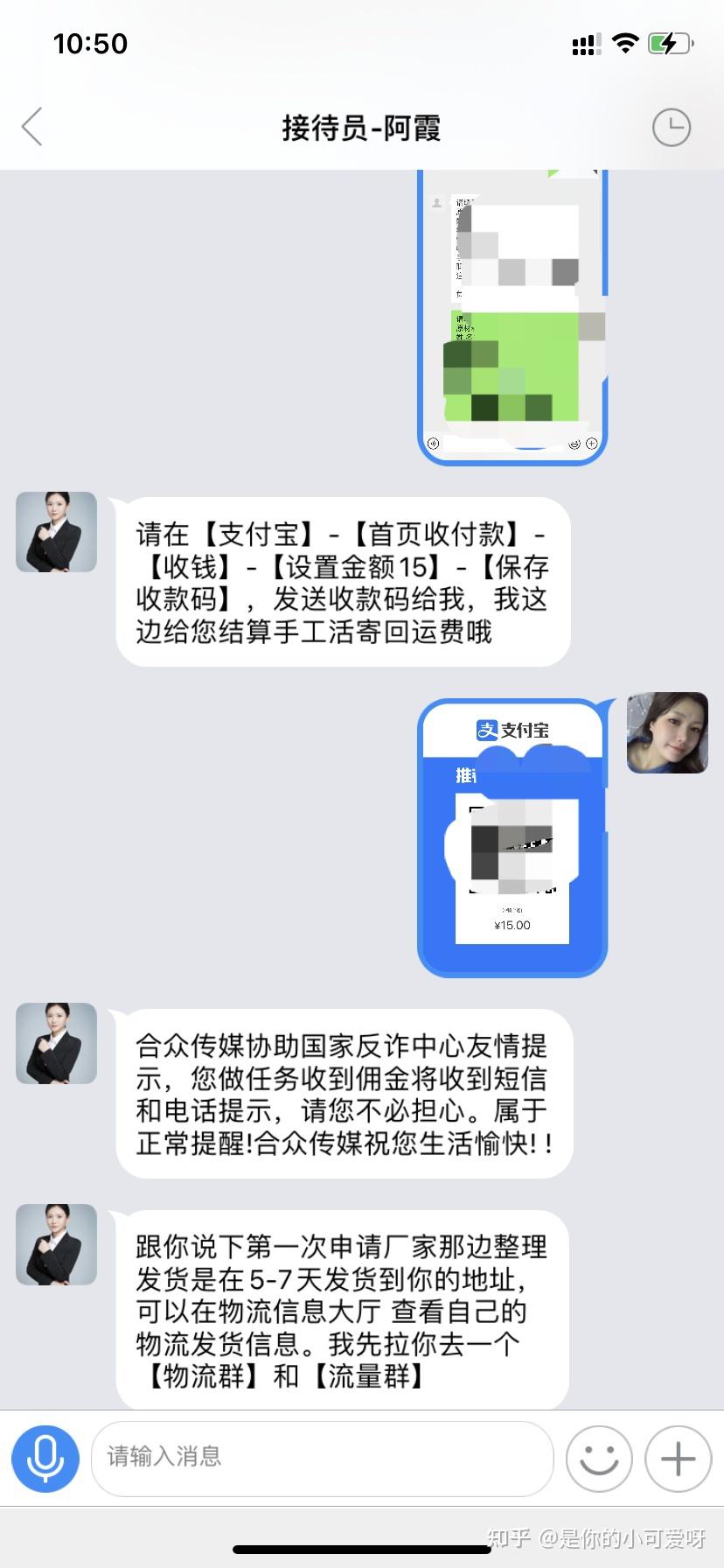The image size is (724, 1568).
Task: Open chat history clock icon
Action: click(672, 128)
